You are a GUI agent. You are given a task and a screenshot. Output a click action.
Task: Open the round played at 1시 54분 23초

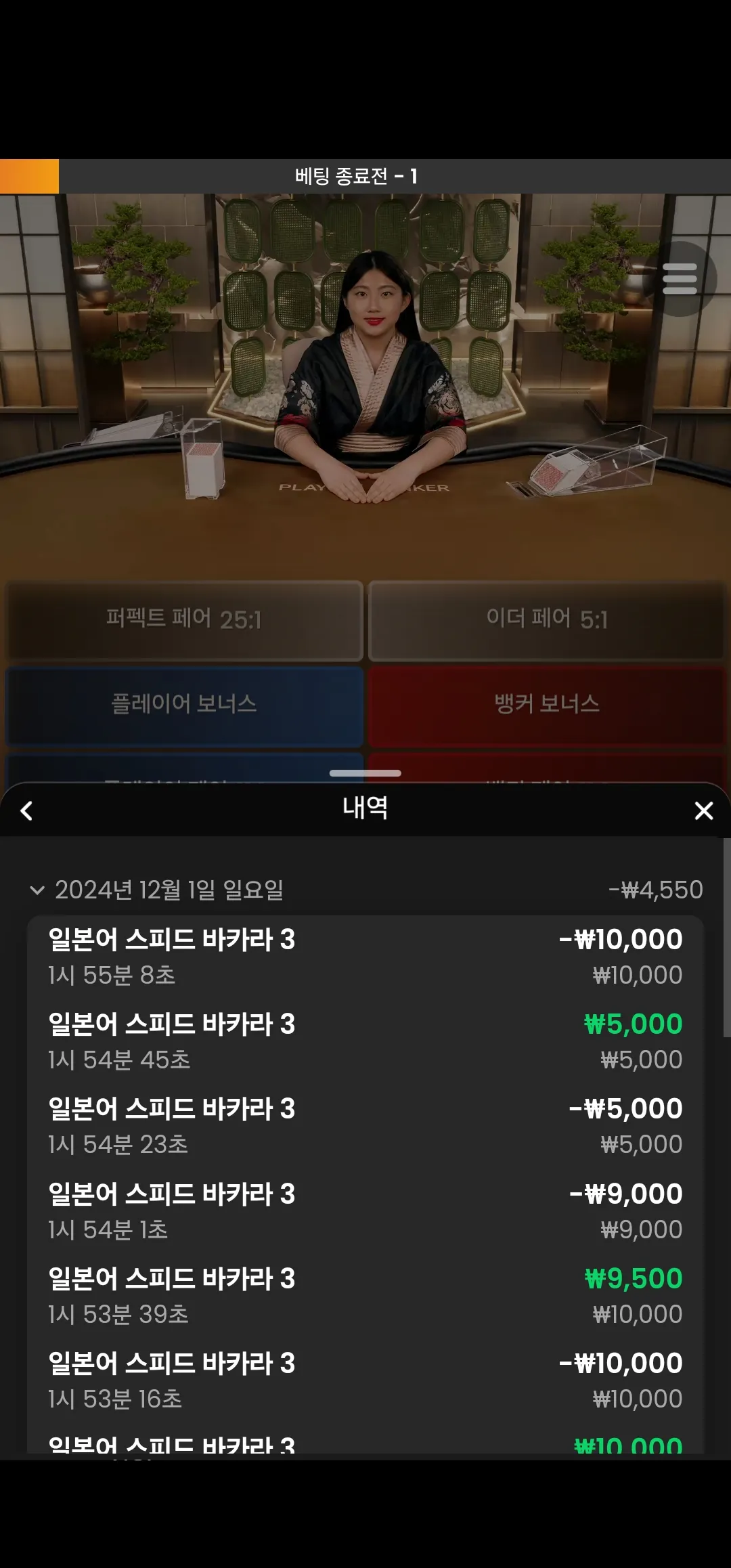click(365, 1126)
